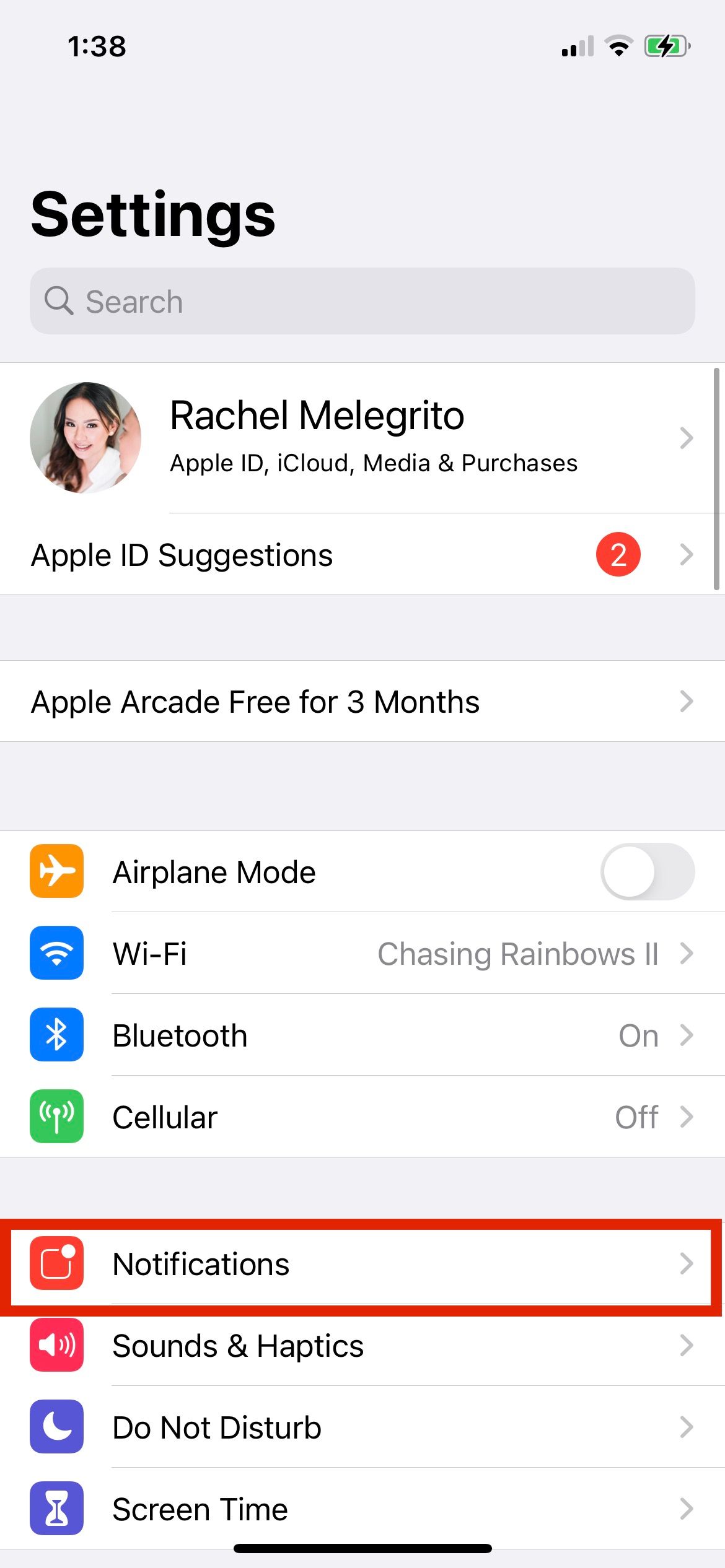
Task: Open Sounds & Haptics settings
Action: tap(362, 1346)
